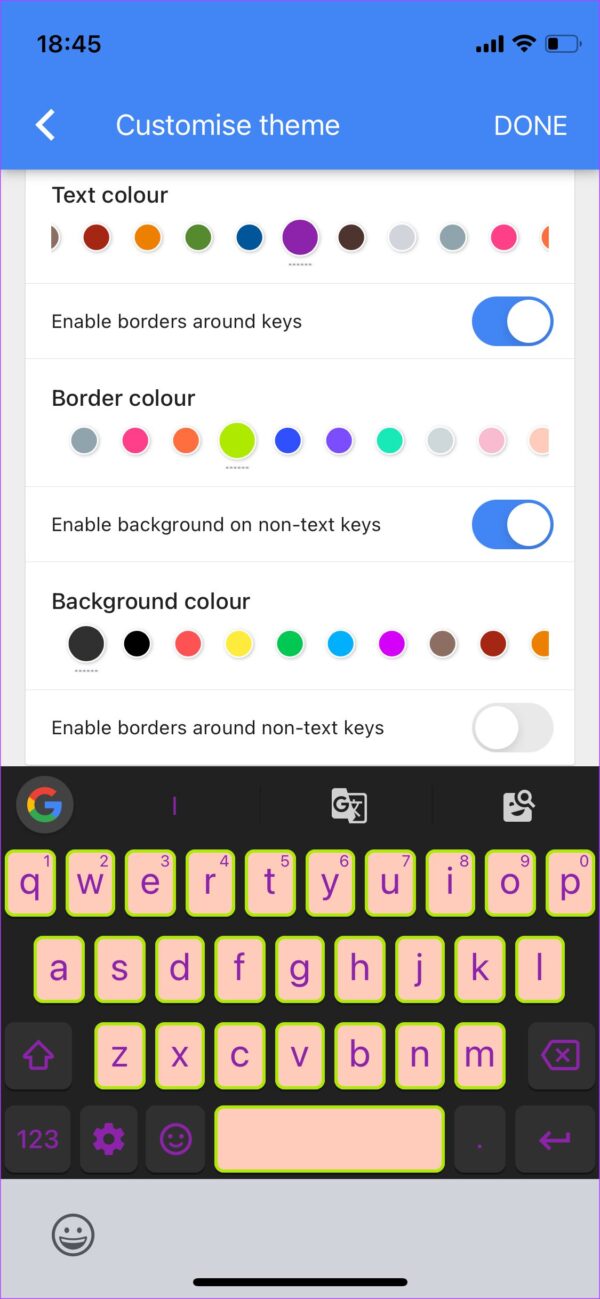
Task: Open the sticker search icon on keyboard
Action: [x=519, y=805]
